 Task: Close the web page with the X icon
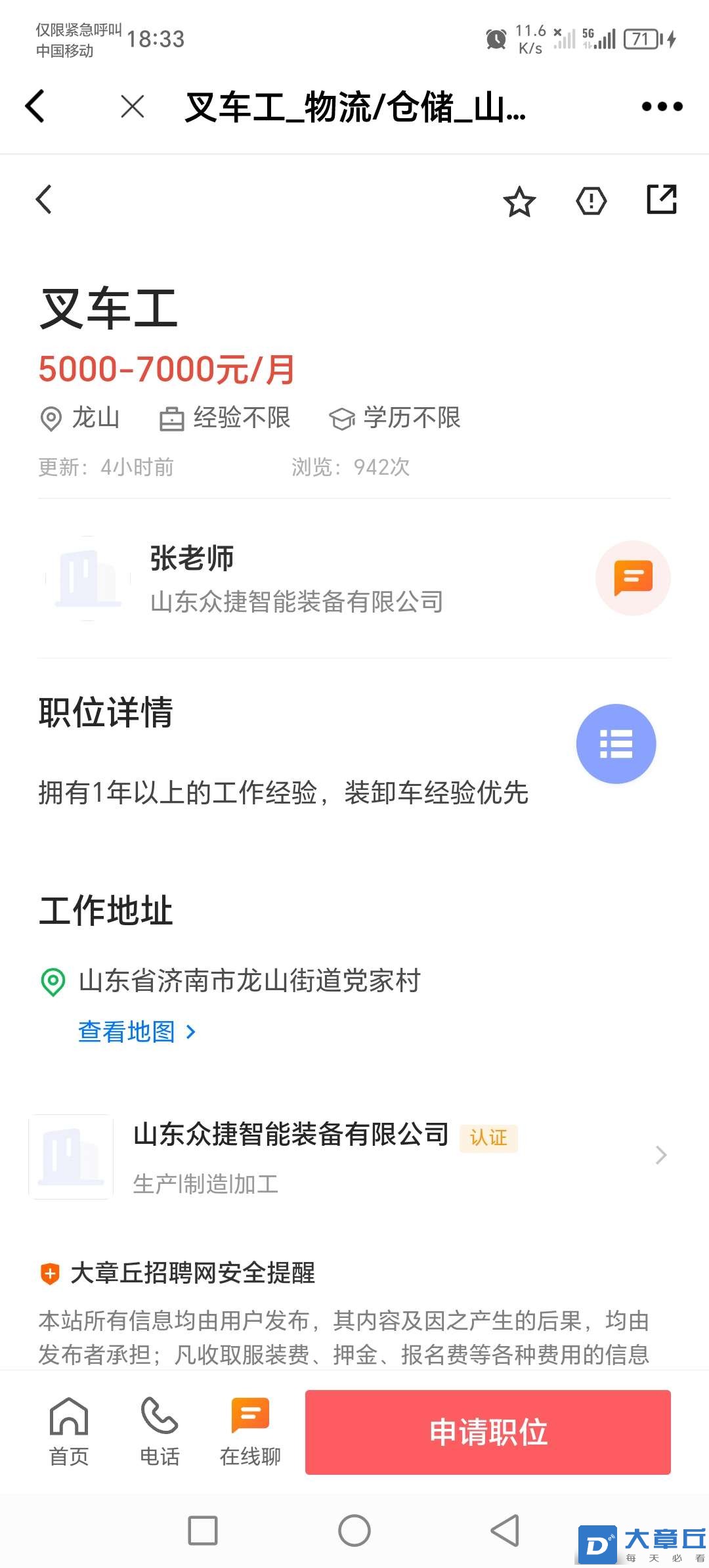click(x=133, y=106)
